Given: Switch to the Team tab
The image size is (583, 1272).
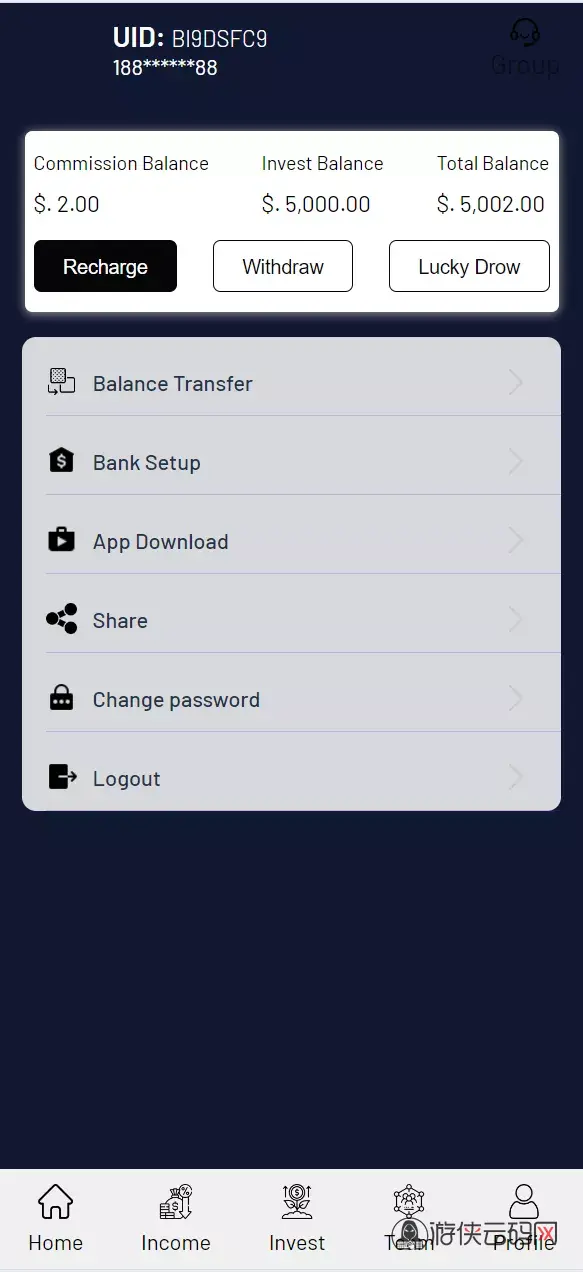Looking at the screenshot, I should coord(409,1218).
